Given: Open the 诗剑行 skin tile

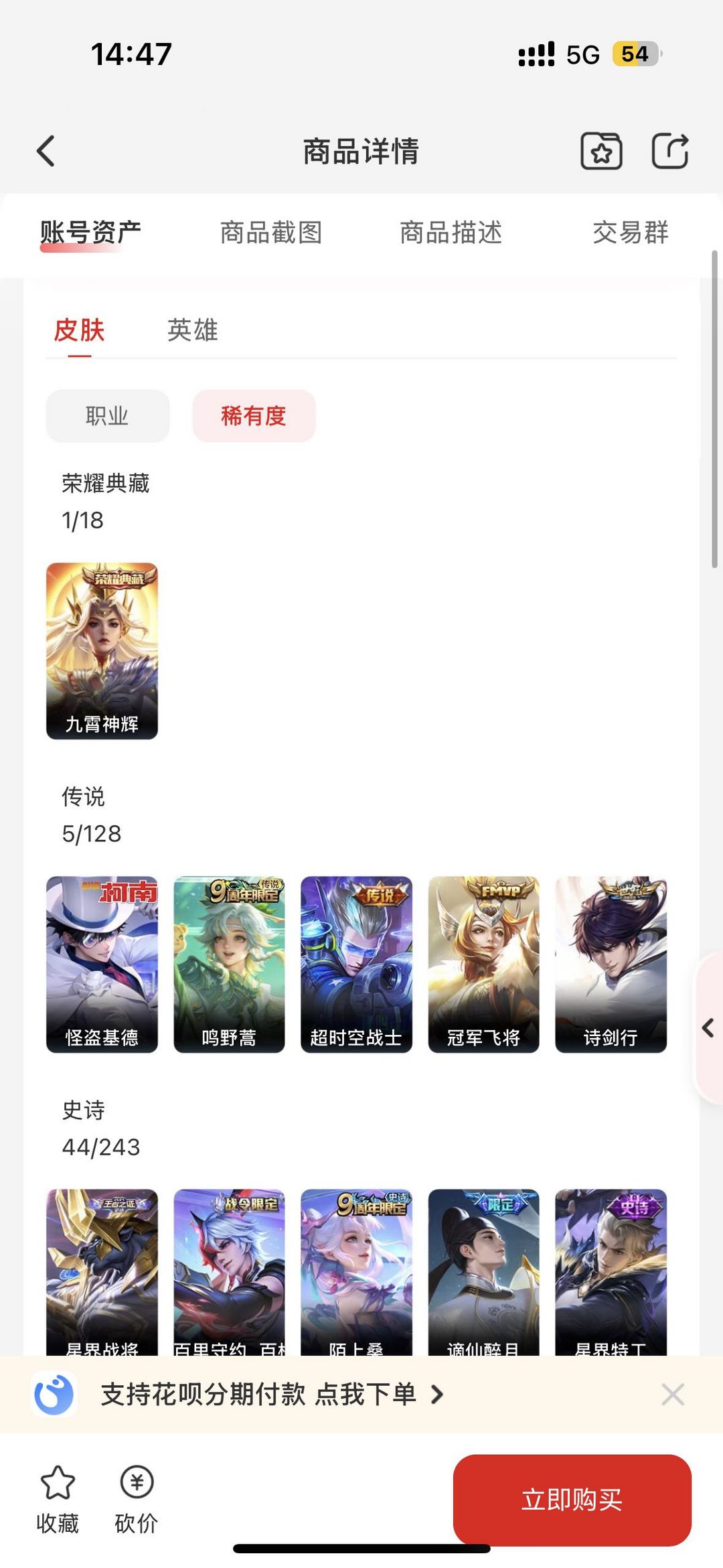Looking at the screenshot, I should click(x=611, y=965).
